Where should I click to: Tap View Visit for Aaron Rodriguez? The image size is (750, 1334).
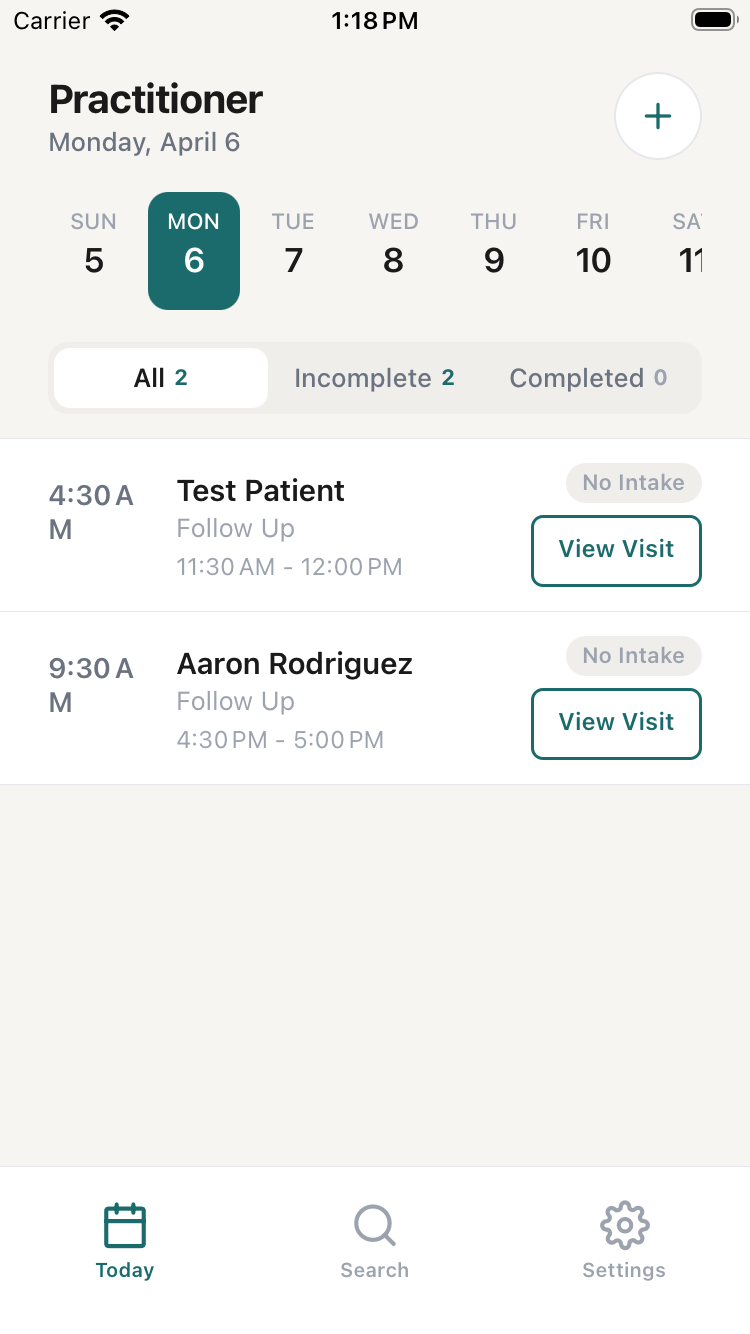tap(616, 723)
